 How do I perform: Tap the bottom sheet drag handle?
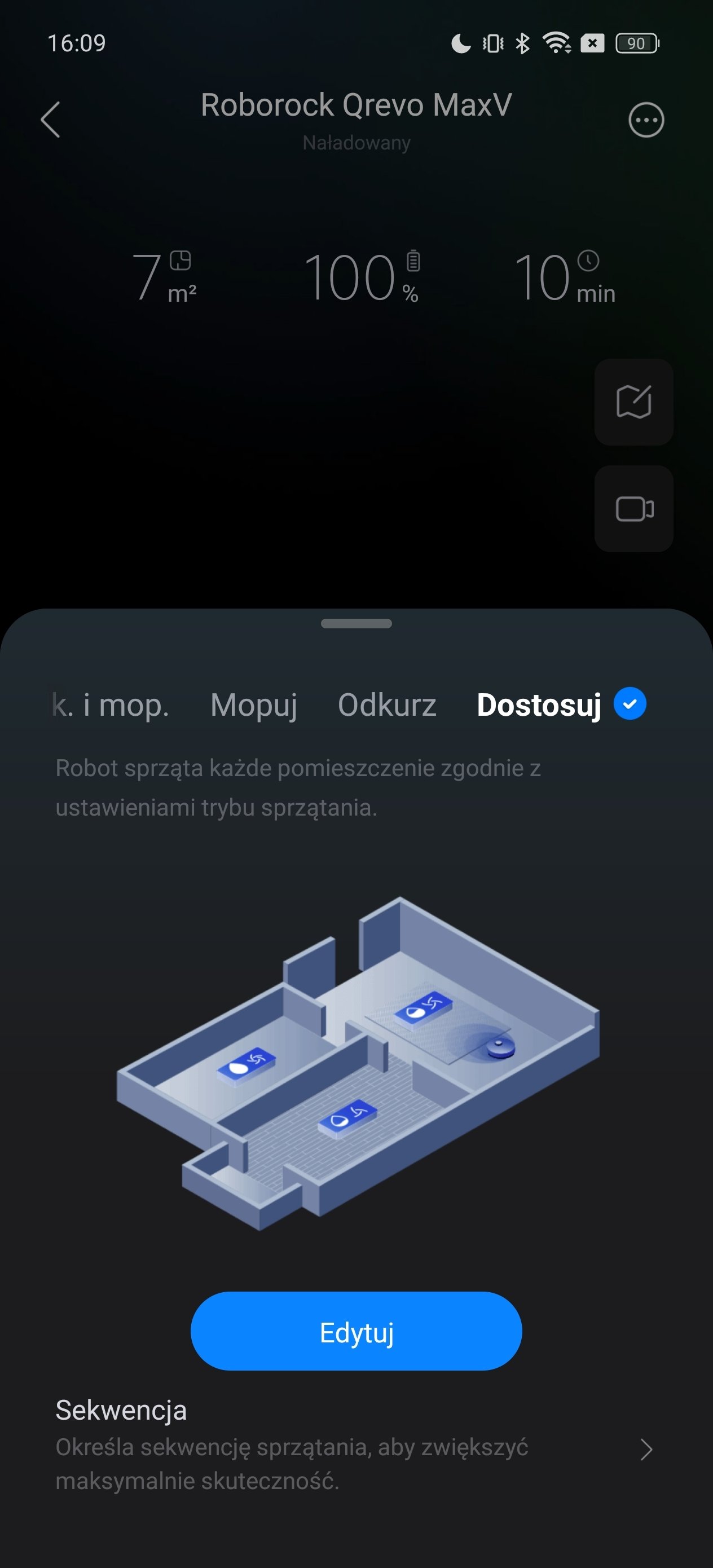(x=356, y=623)
